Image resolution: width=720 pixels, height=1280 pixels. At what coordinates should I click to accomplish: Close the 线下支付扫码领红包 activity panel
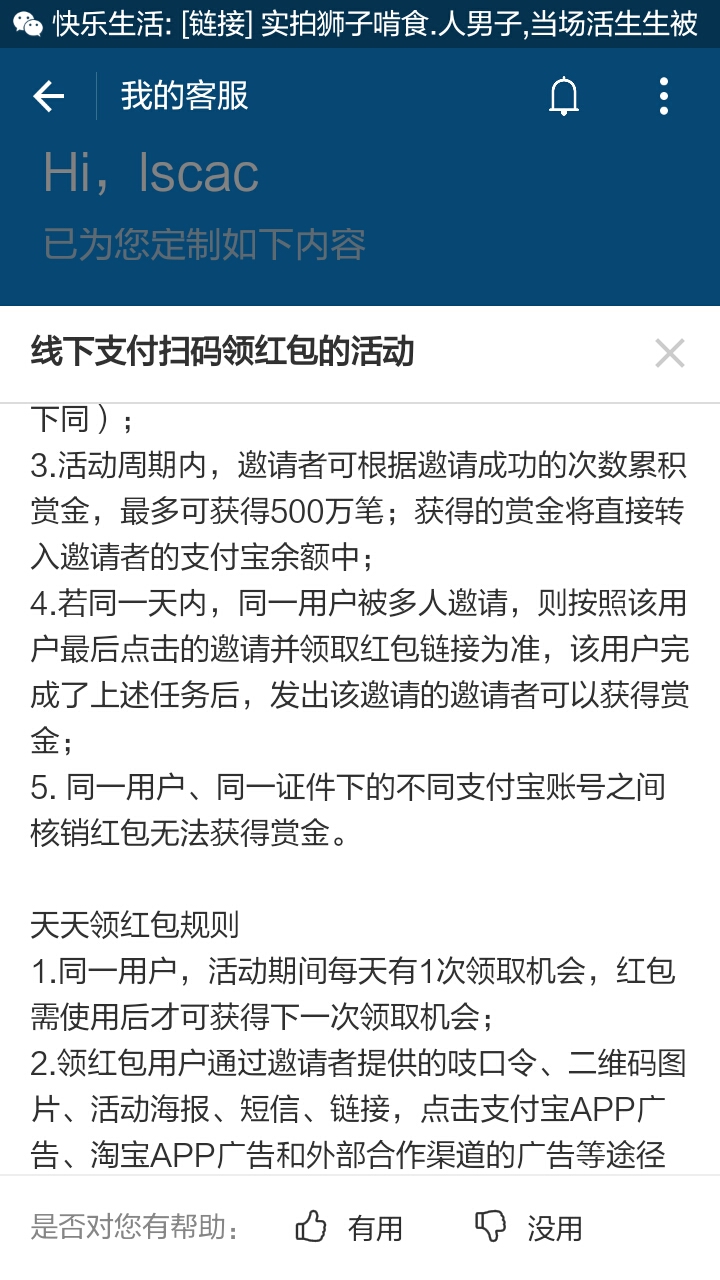(669, 353)
